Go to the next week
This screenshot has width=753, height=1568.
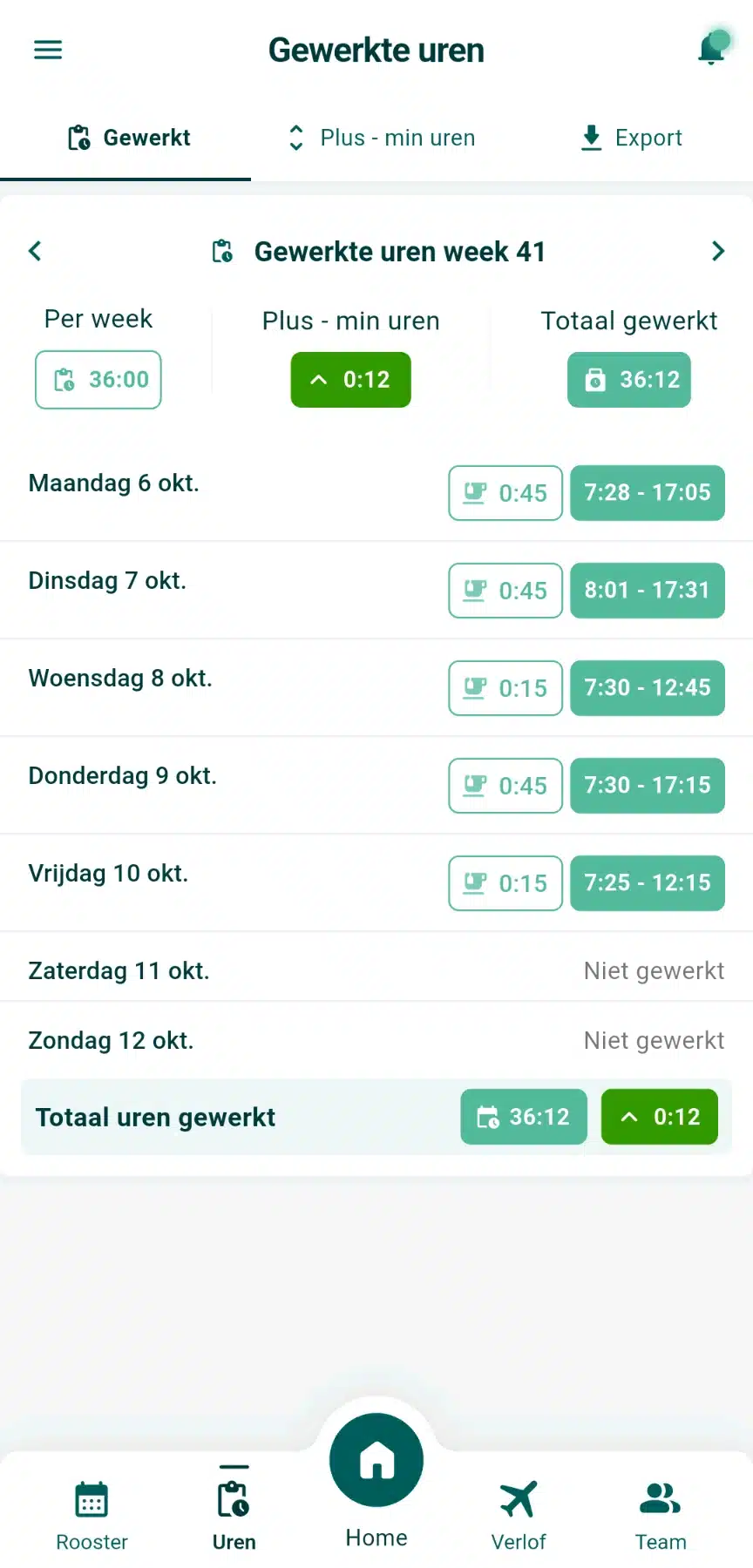click(718, 251)
